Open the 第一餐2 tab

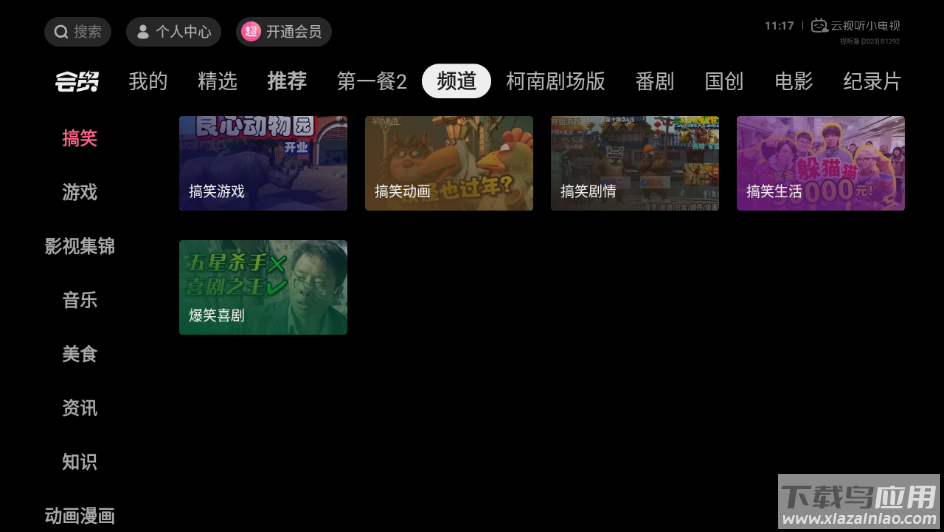pyautogui.click(x=371, y=82)
